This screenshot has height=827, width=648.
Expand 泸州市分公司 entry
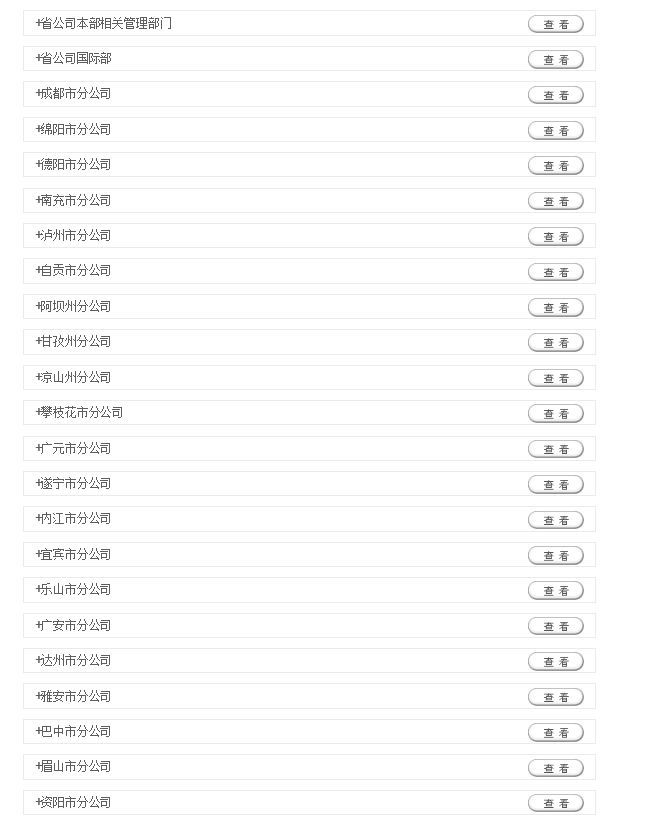39,235
